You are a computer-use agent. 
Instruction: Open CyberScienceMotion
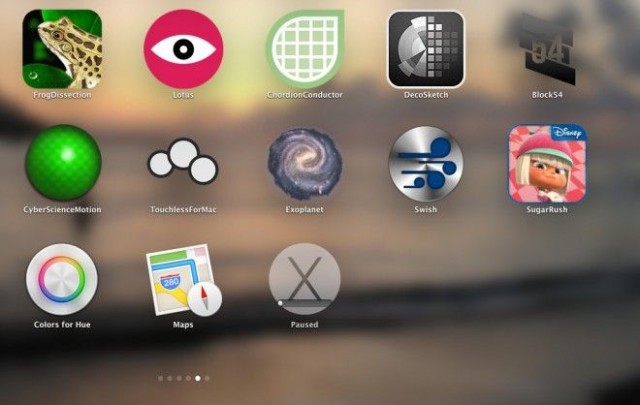pos(63,163)
